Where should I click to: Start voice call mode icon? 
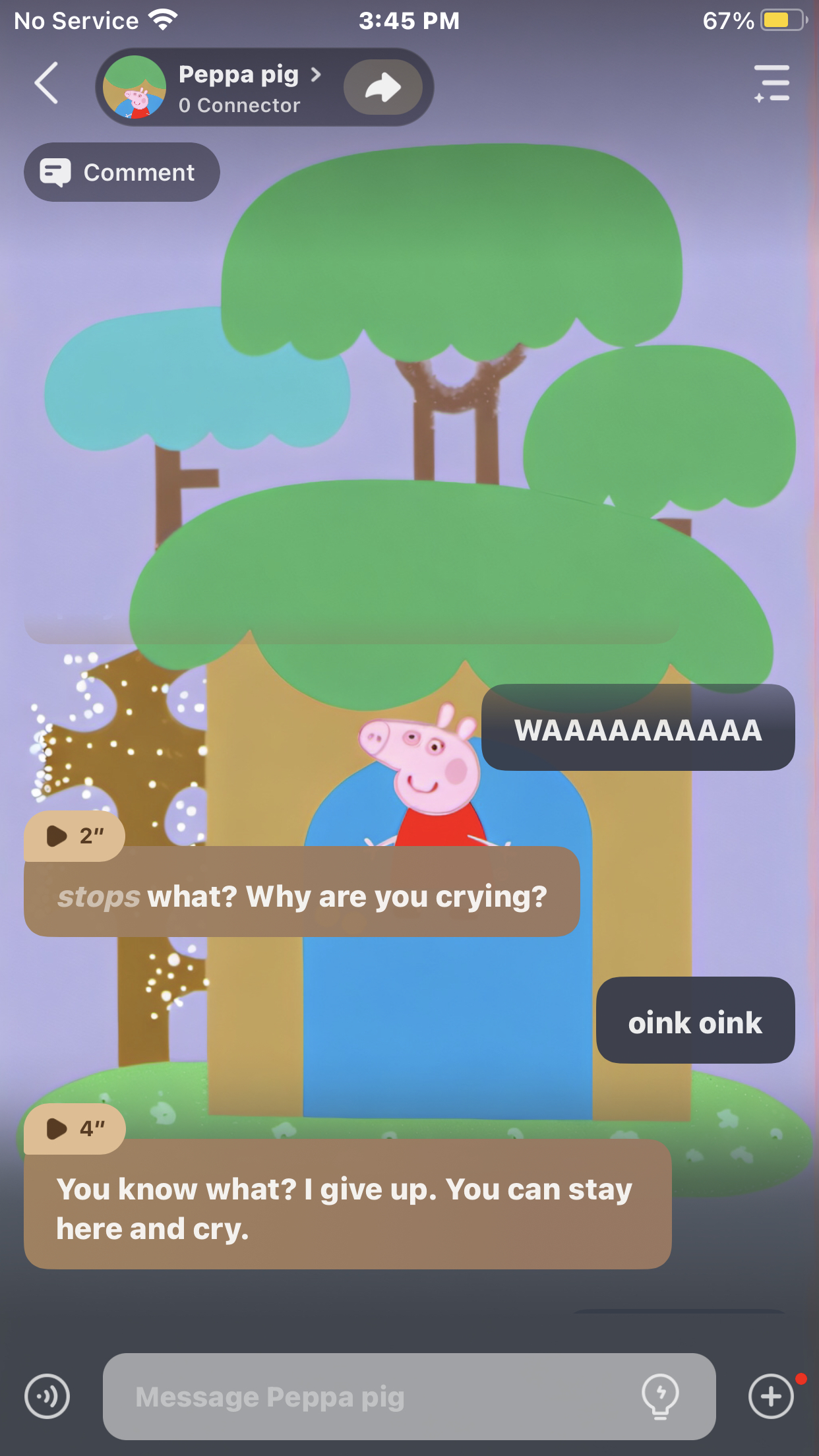pyautogui.click(x=47, y=1396)
